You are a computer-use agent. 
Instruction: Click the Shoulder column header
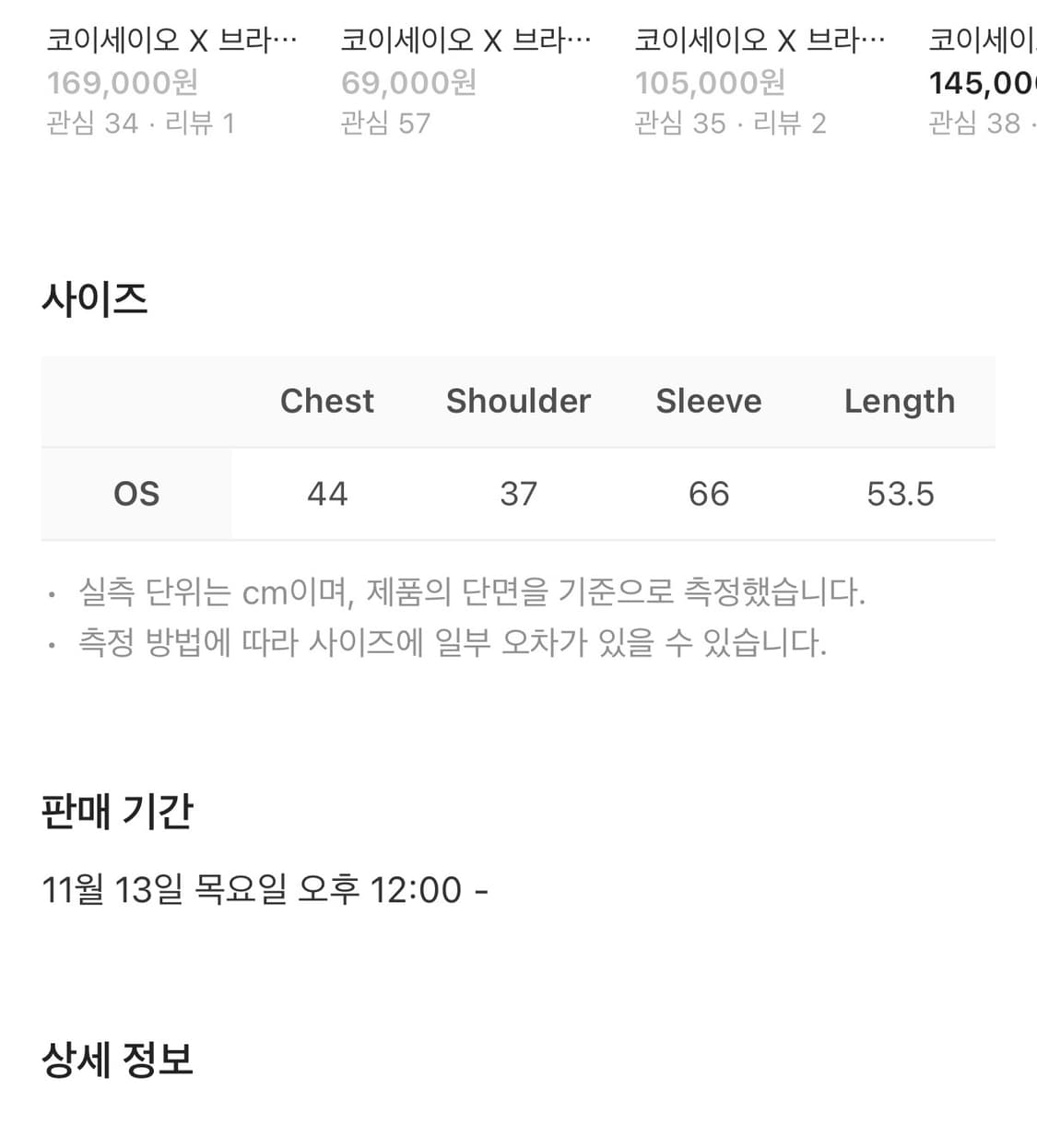click(518, 401)
